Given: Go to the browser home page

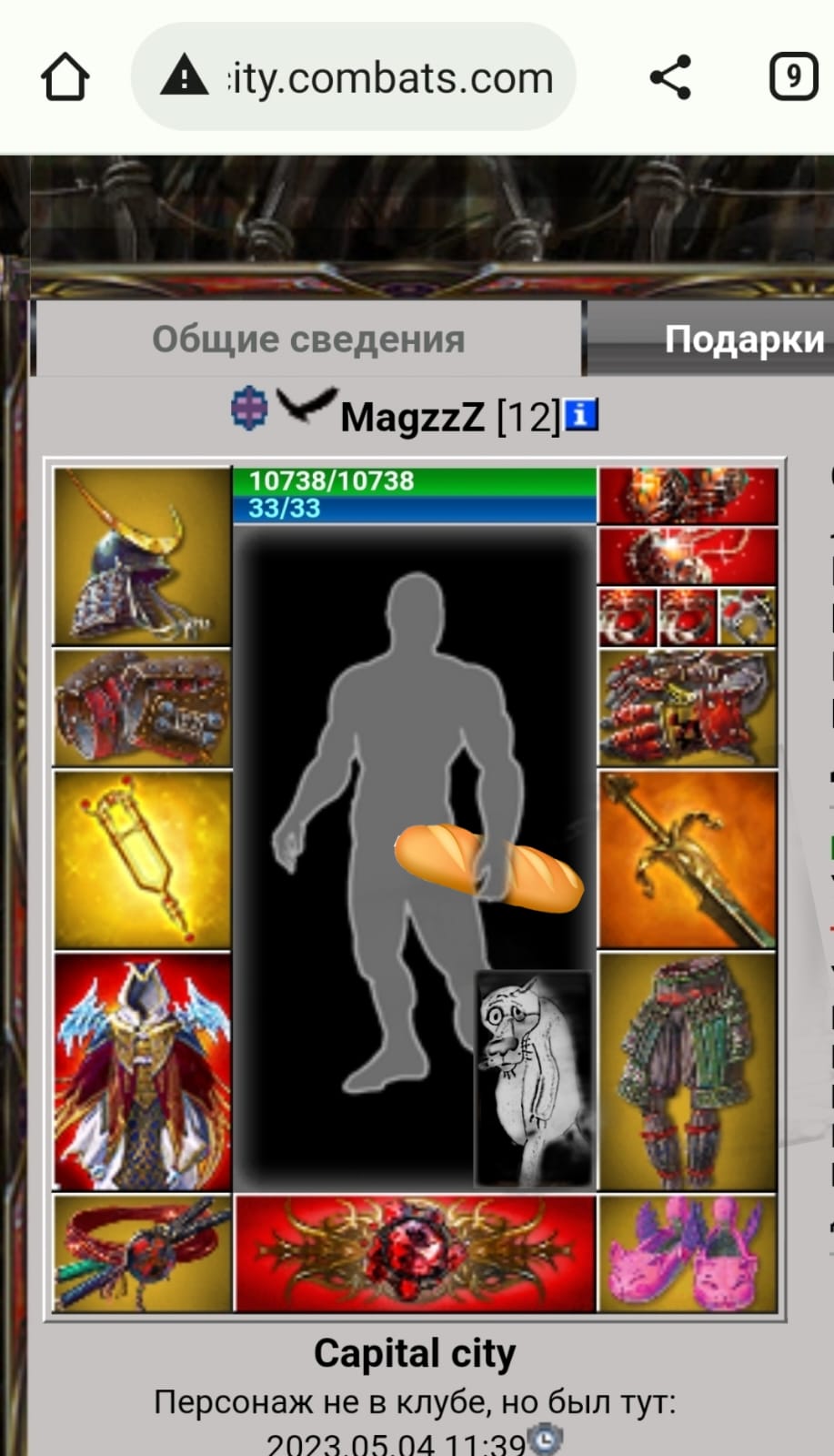Looking at the screenshot, I should point(65,77).
